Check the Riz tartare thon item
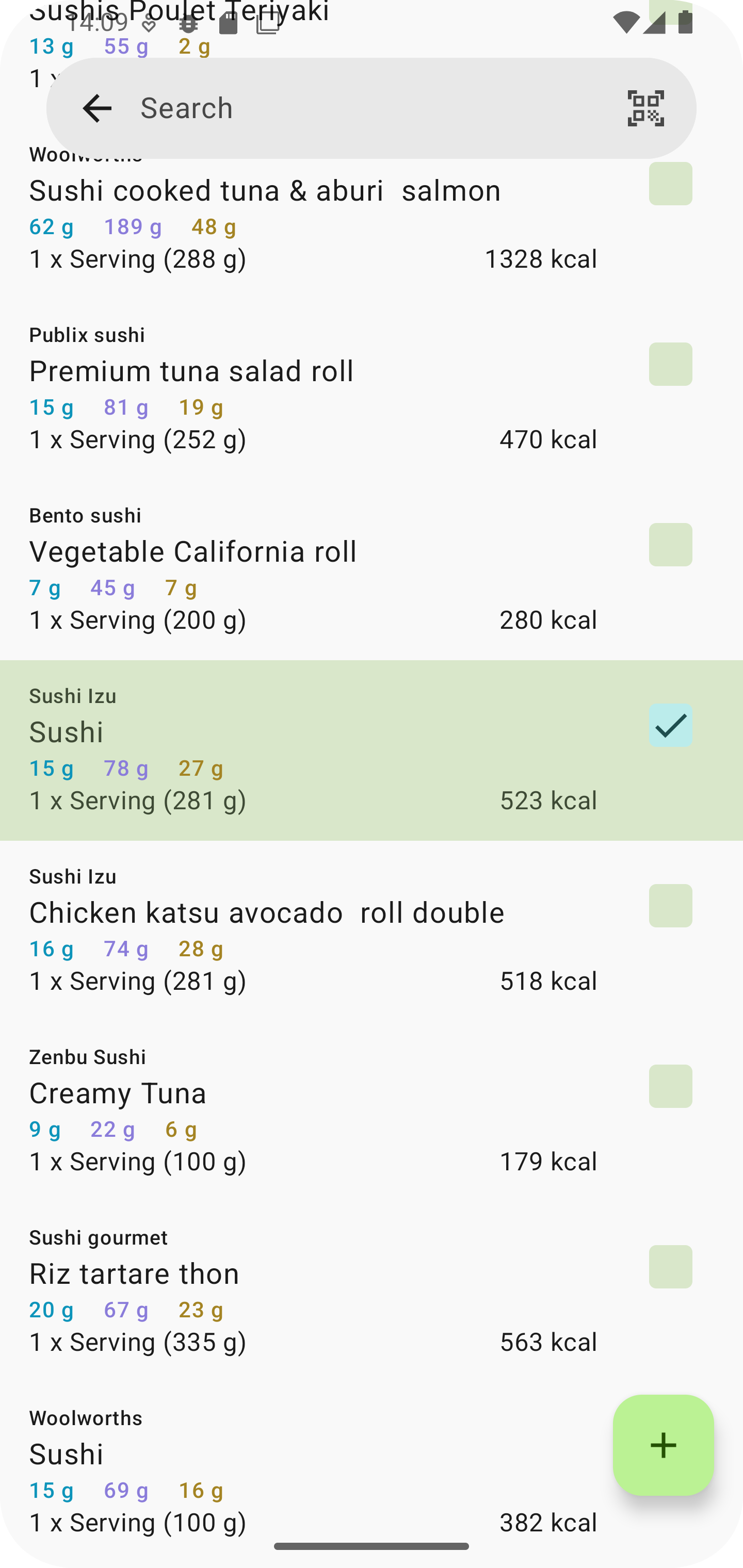743x1568 pixels. pos(671,1267)
